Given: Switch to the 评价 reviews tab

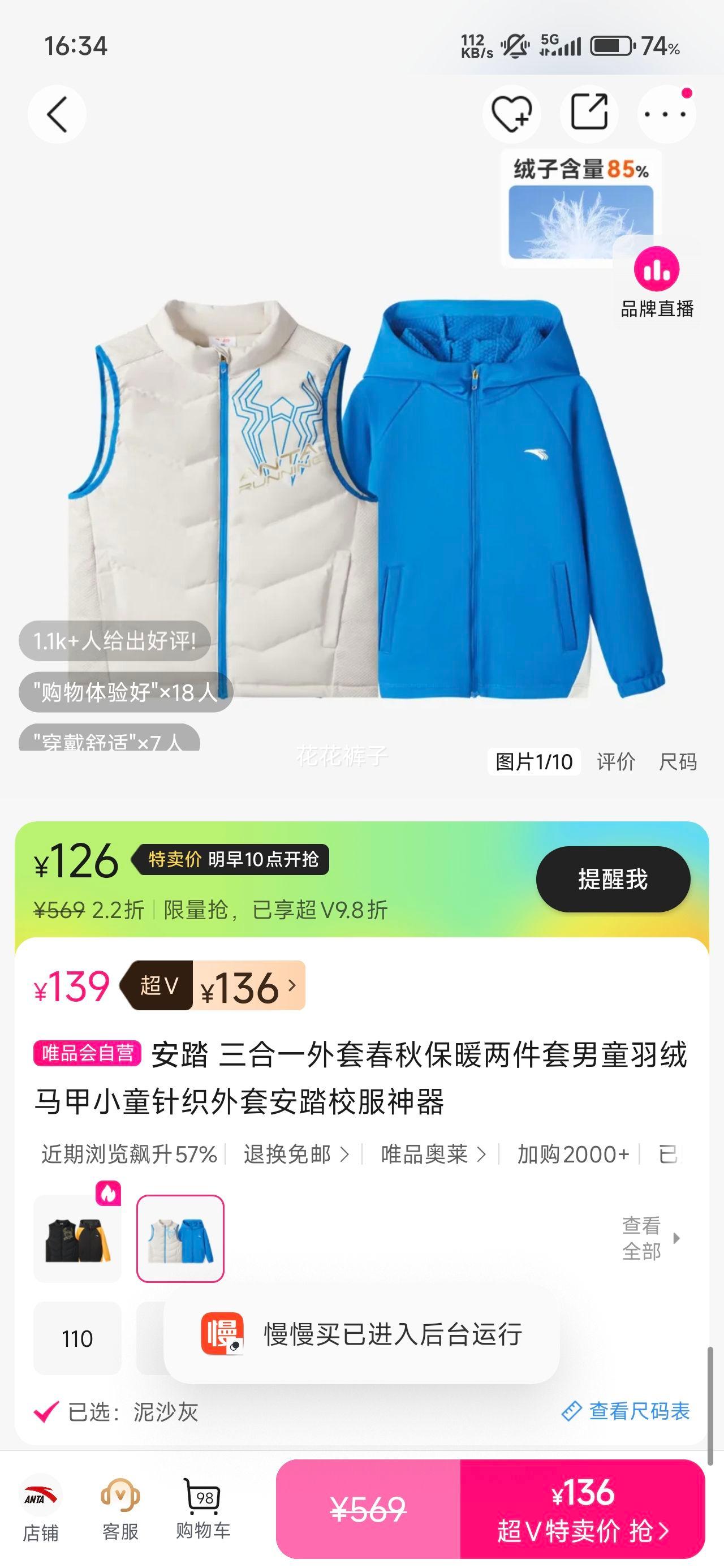Looking at the screenshot, I should point(615,762).
